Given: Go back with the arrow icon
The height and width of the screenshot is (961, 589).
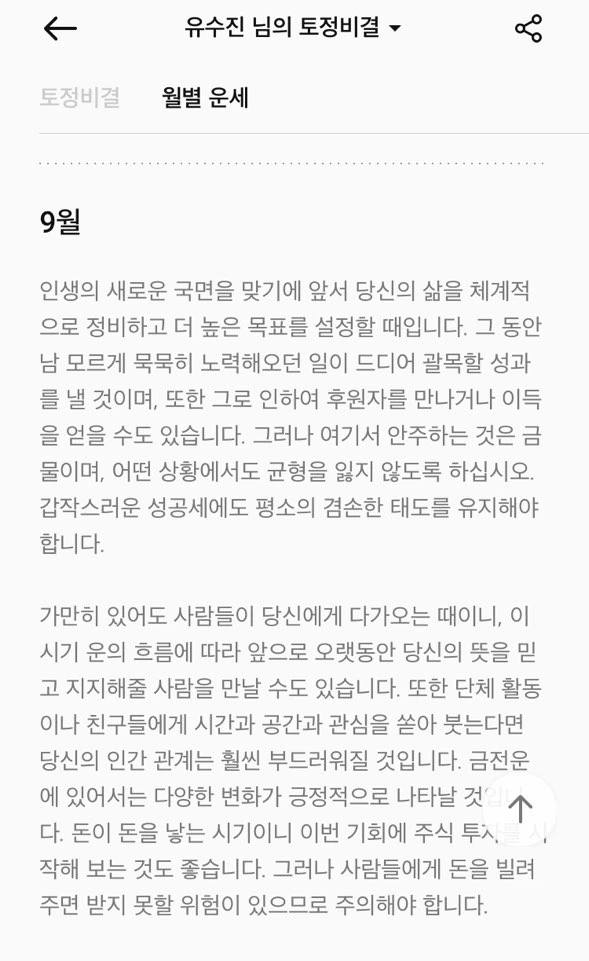Looking at the screenshot, I should [x=60, y=28].
